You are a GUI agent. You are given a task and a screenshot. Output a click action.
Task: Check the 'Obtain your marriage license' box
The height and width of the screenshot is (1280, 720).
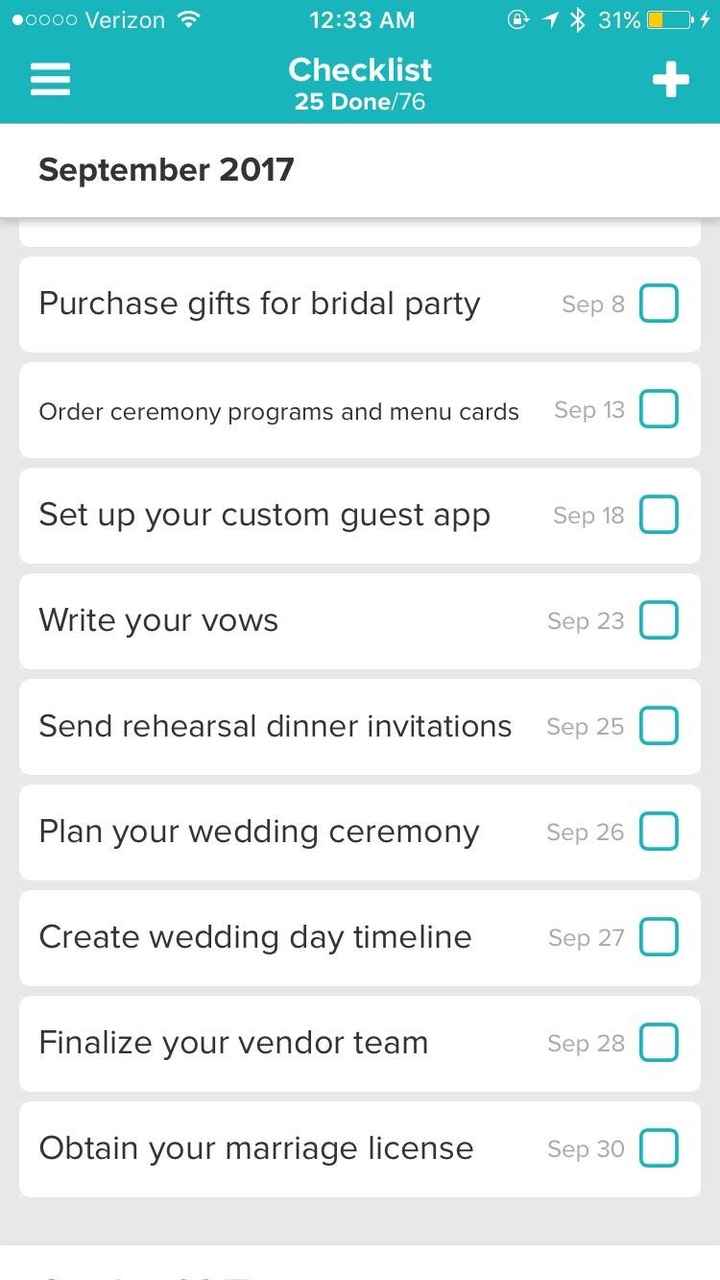658,1148
